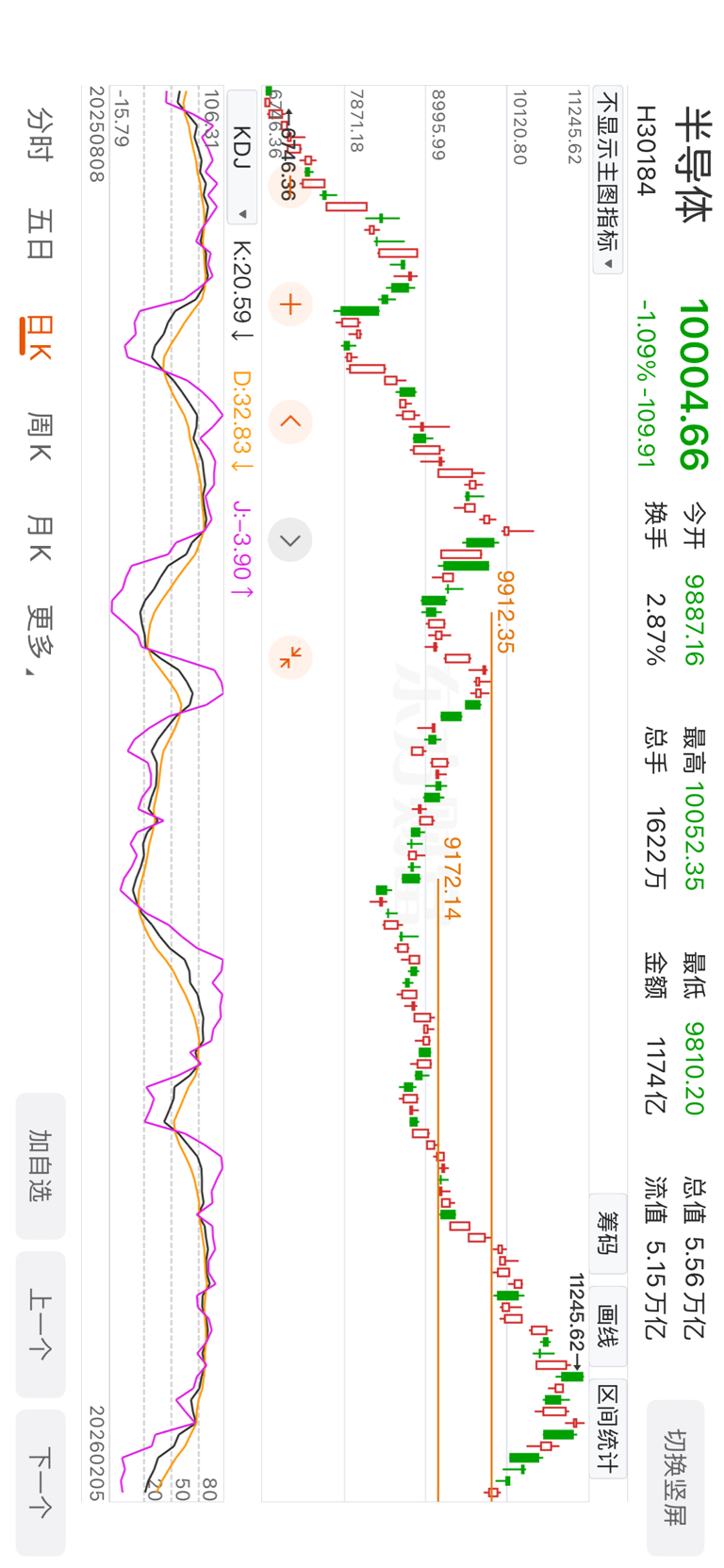Viewport: 724px width, 1568px height.
Task: Tap 切换竖屏 to switch orientation
Action: tap(675, 1477)
